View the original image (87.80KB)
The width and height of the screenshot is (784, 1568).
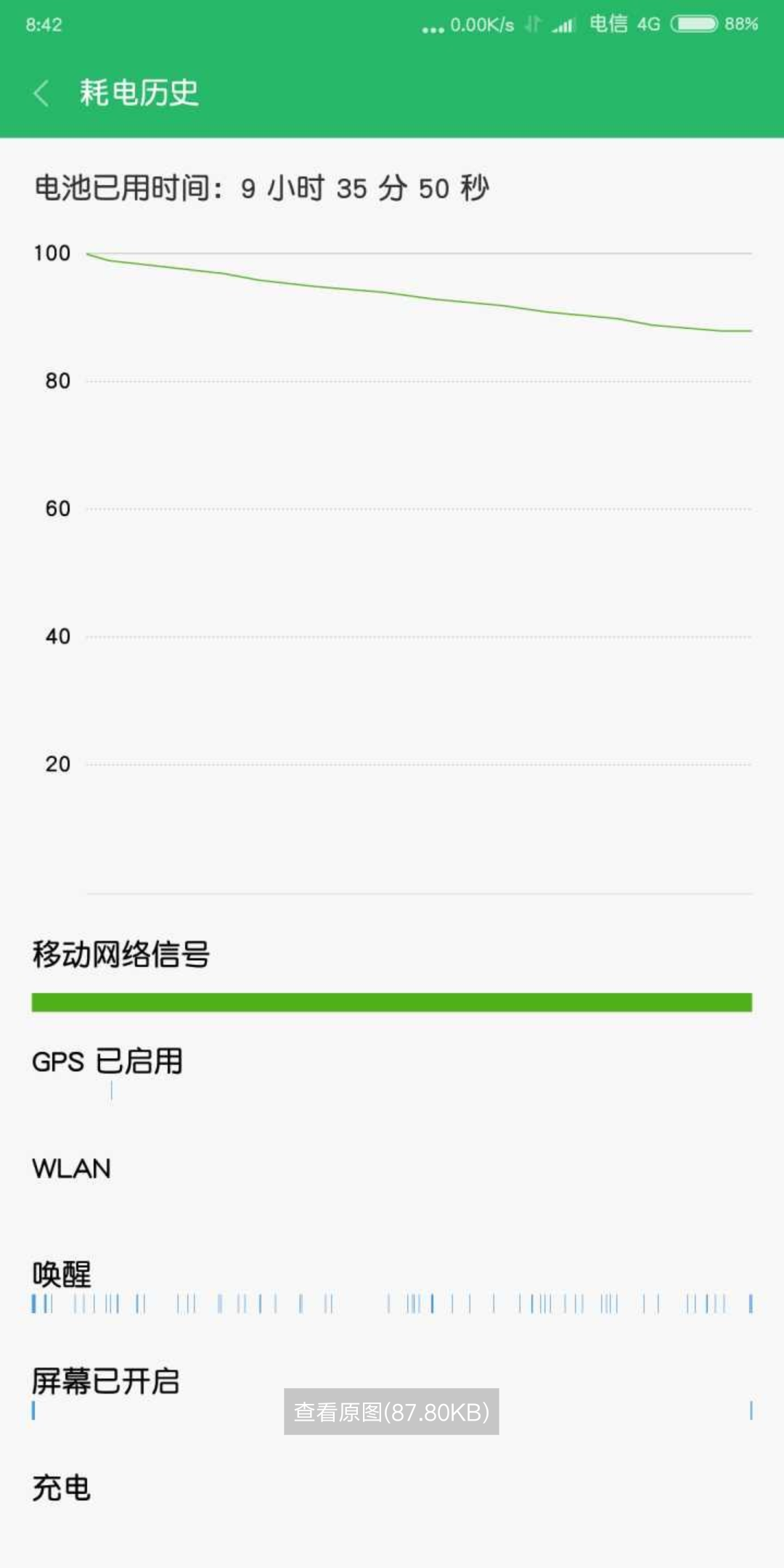[391, 1411]
